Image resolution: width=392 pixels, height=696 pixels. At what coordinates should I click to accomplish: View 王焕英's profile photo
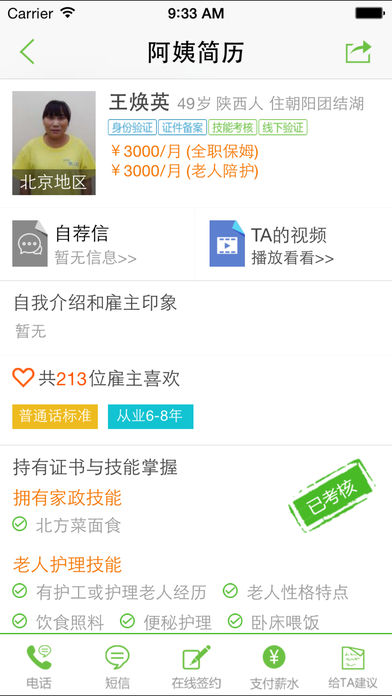[x=54, y=143]
